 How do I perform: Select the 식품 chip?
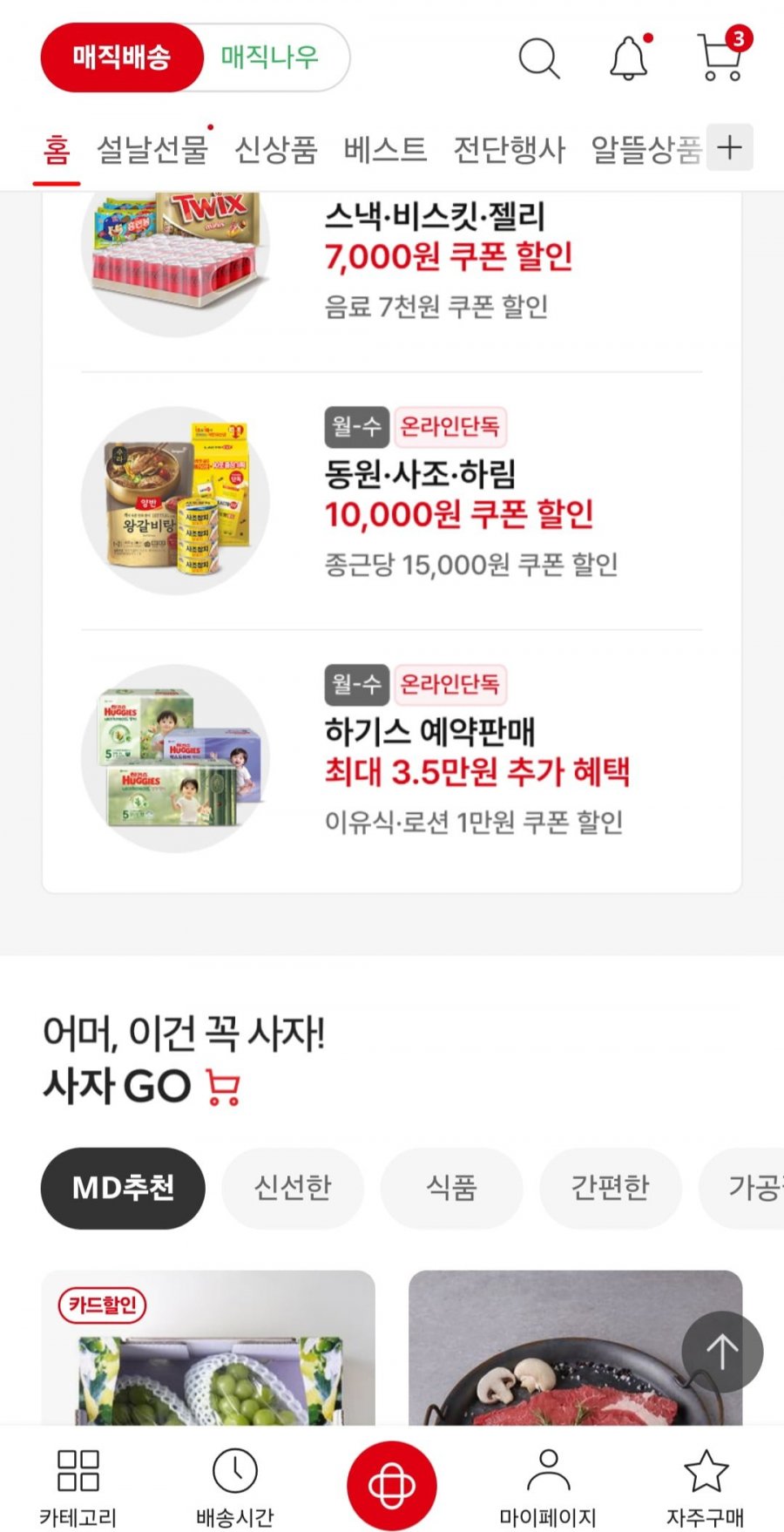pos(451,1187)
